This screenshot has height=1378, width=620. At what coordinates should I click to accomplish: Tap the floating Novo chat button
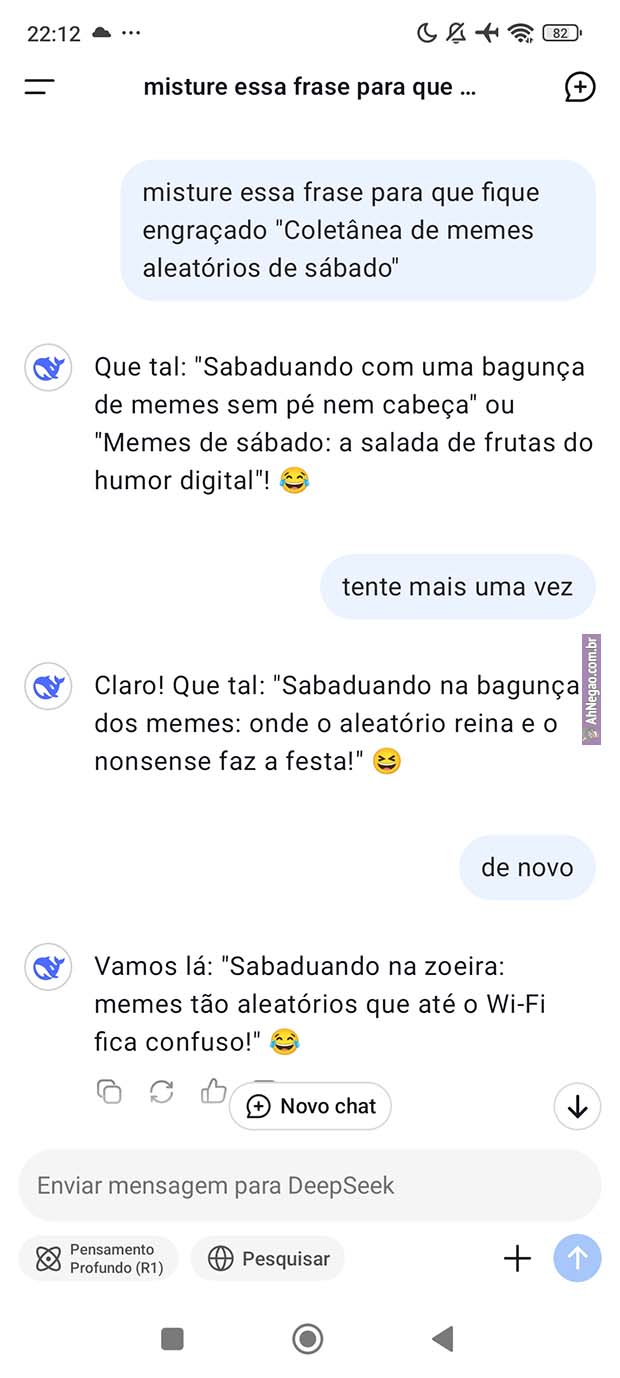point(310,1106)
